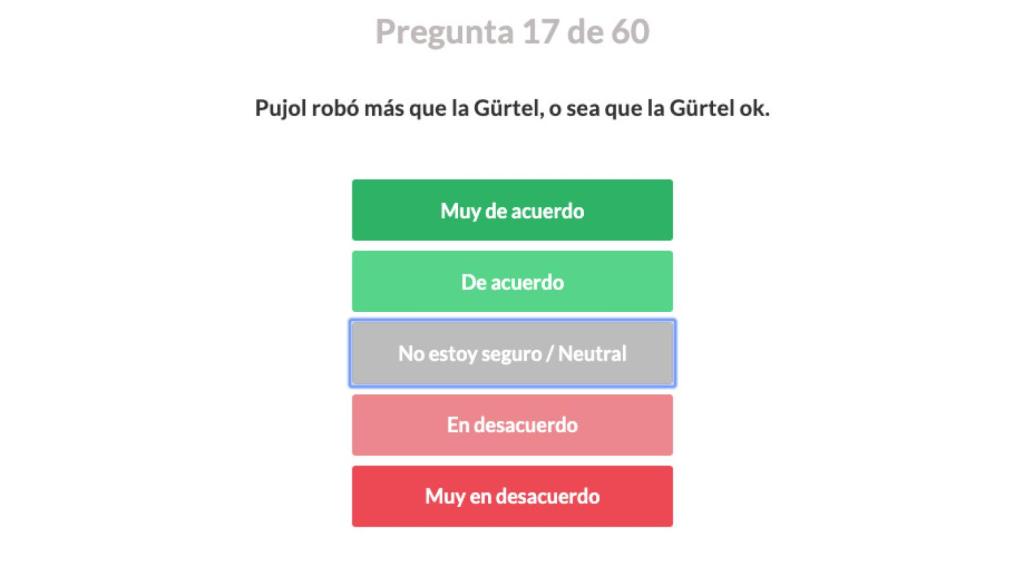Tap the 'Muy en desacuerdo' button
This screenshot has width=1024, height=576.
[512, 496]
